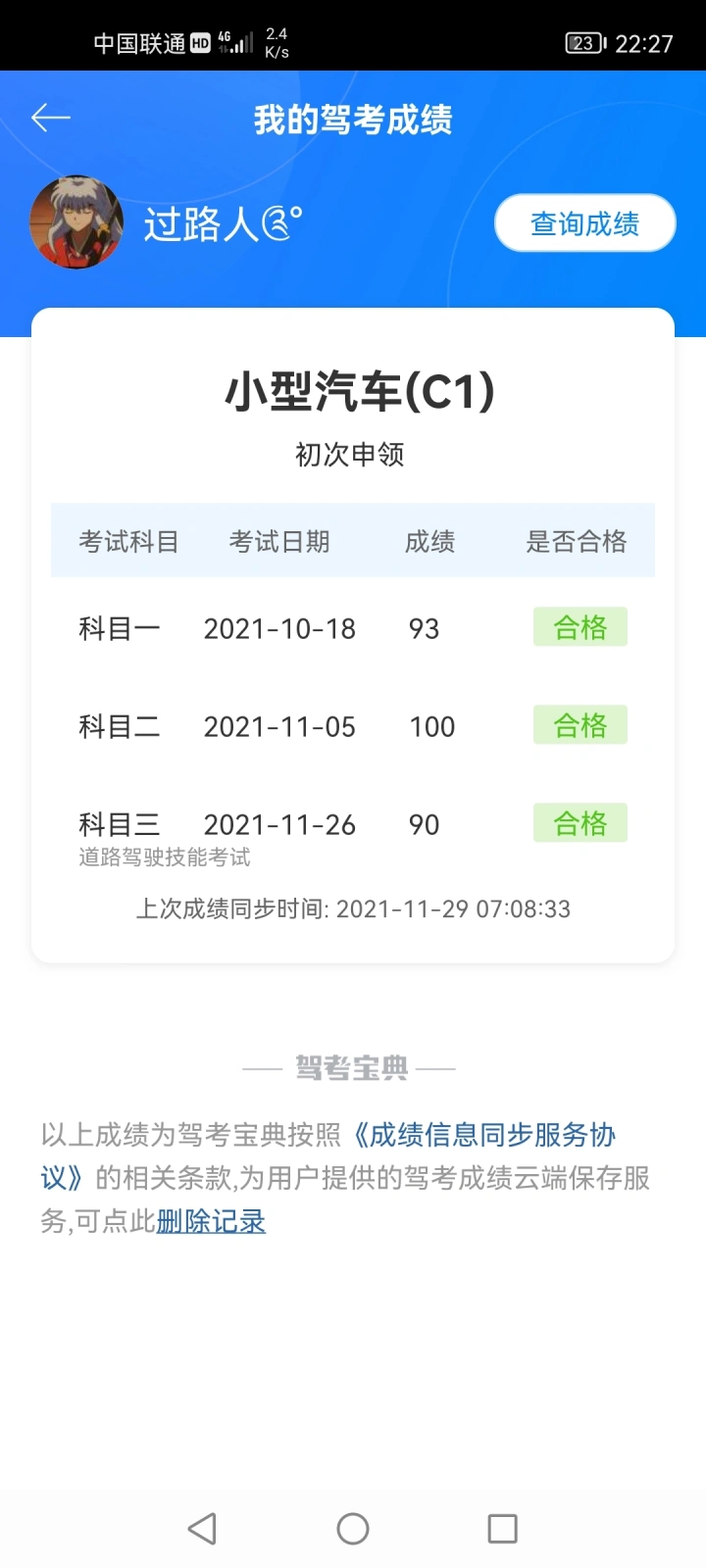Tap the 删除记录 link
This screenshot has width=706, height=1568.
coord(211,1221)
